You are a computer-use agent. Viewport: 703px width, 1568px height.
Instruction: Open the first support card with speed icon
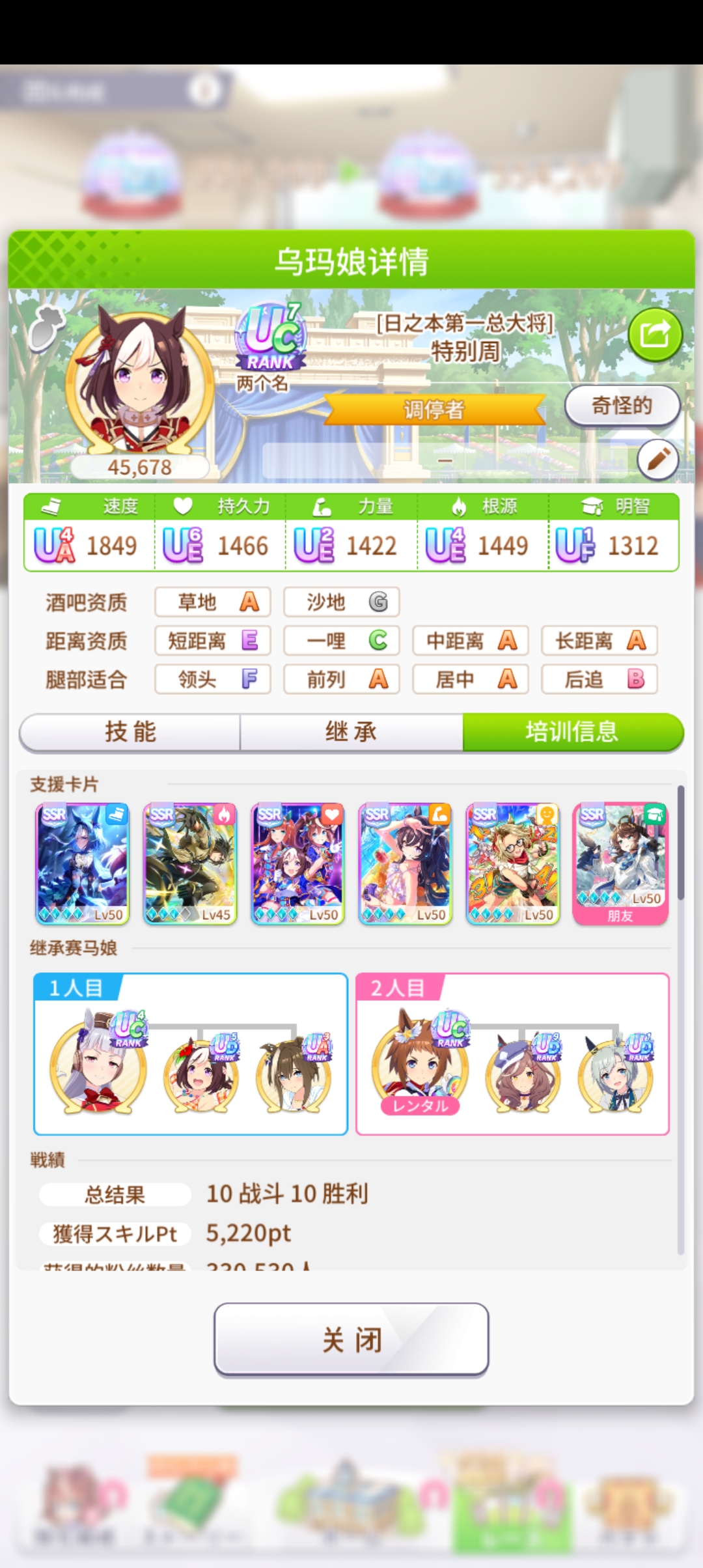(x=83, y=863)
